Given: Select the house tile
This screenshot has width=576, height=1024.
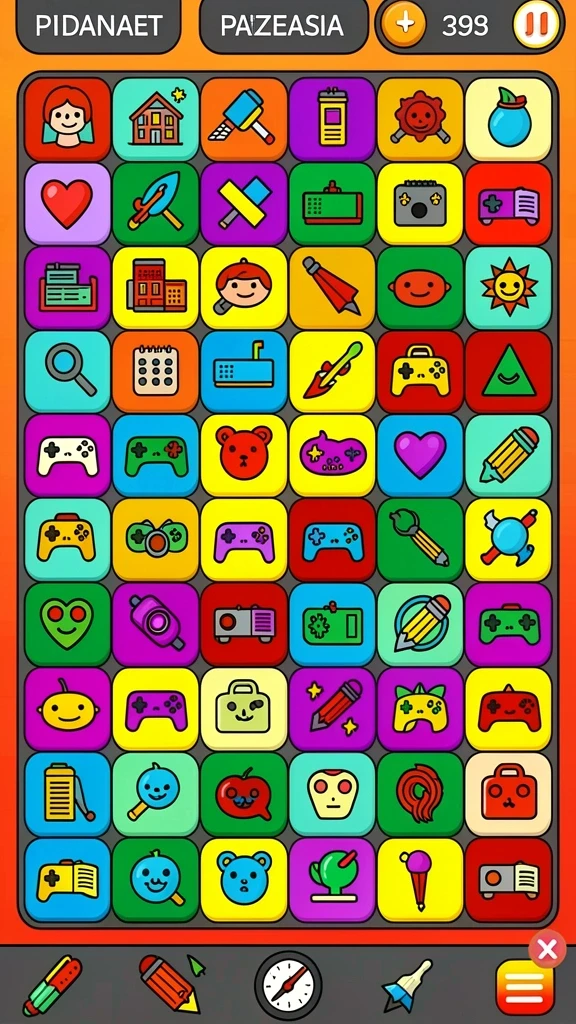Looking at the screenshot, I should (x=155, y=119).
